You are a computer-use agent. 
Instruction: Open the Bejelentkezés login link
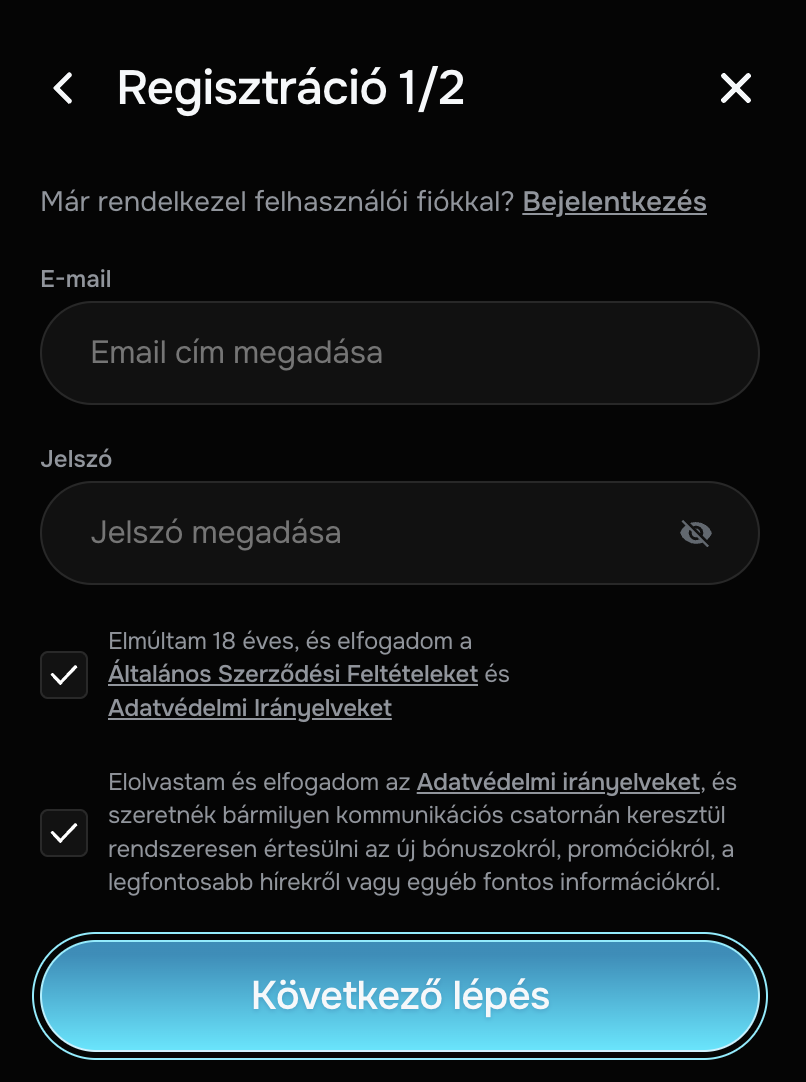pyautogui.click(x=614, y=202)
